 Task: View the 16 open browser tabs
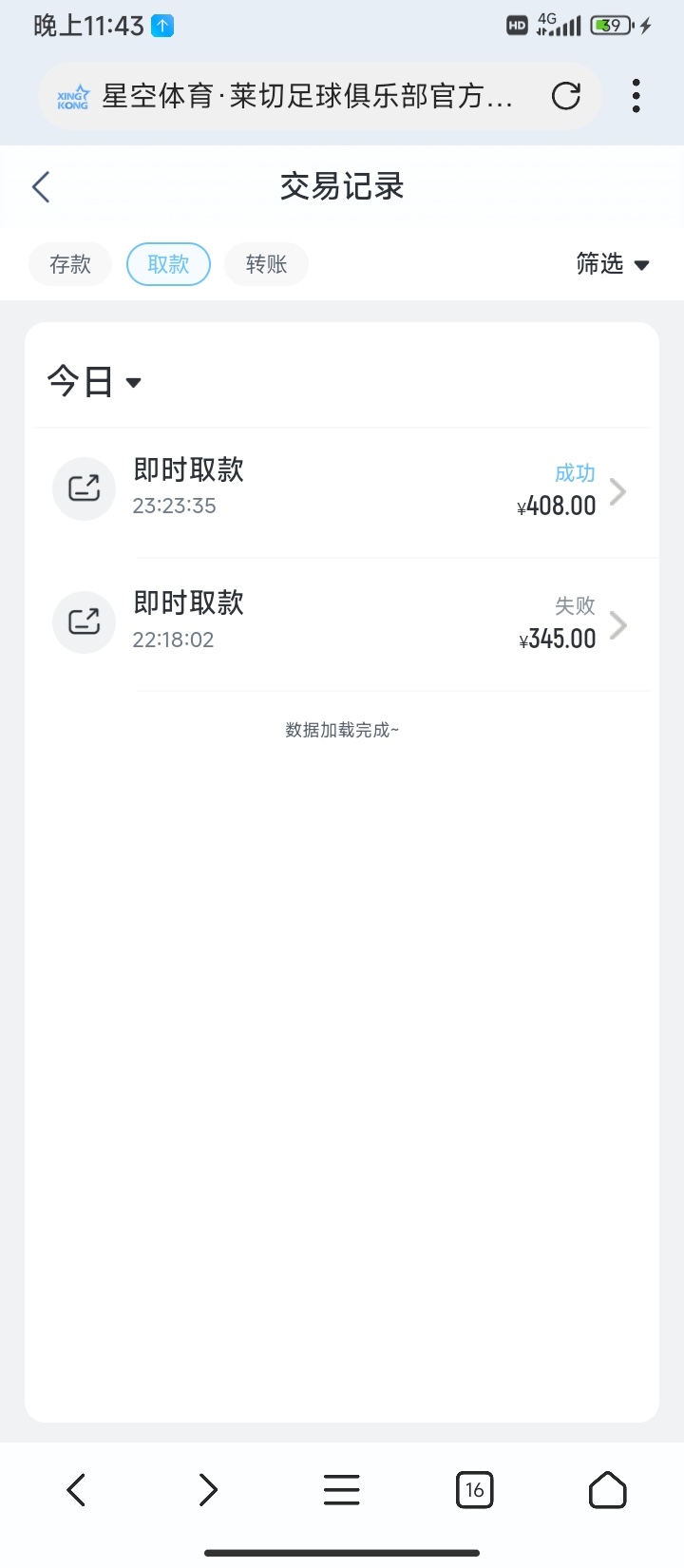coord(474,1489)
